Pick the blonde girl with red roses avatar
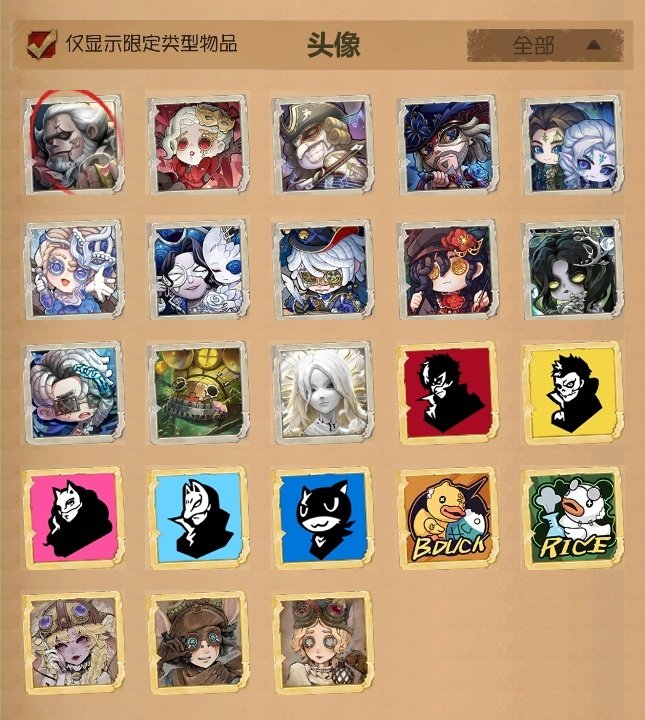Image resolution: width=645 pixels, height=720 pixels. pos(197,143)
